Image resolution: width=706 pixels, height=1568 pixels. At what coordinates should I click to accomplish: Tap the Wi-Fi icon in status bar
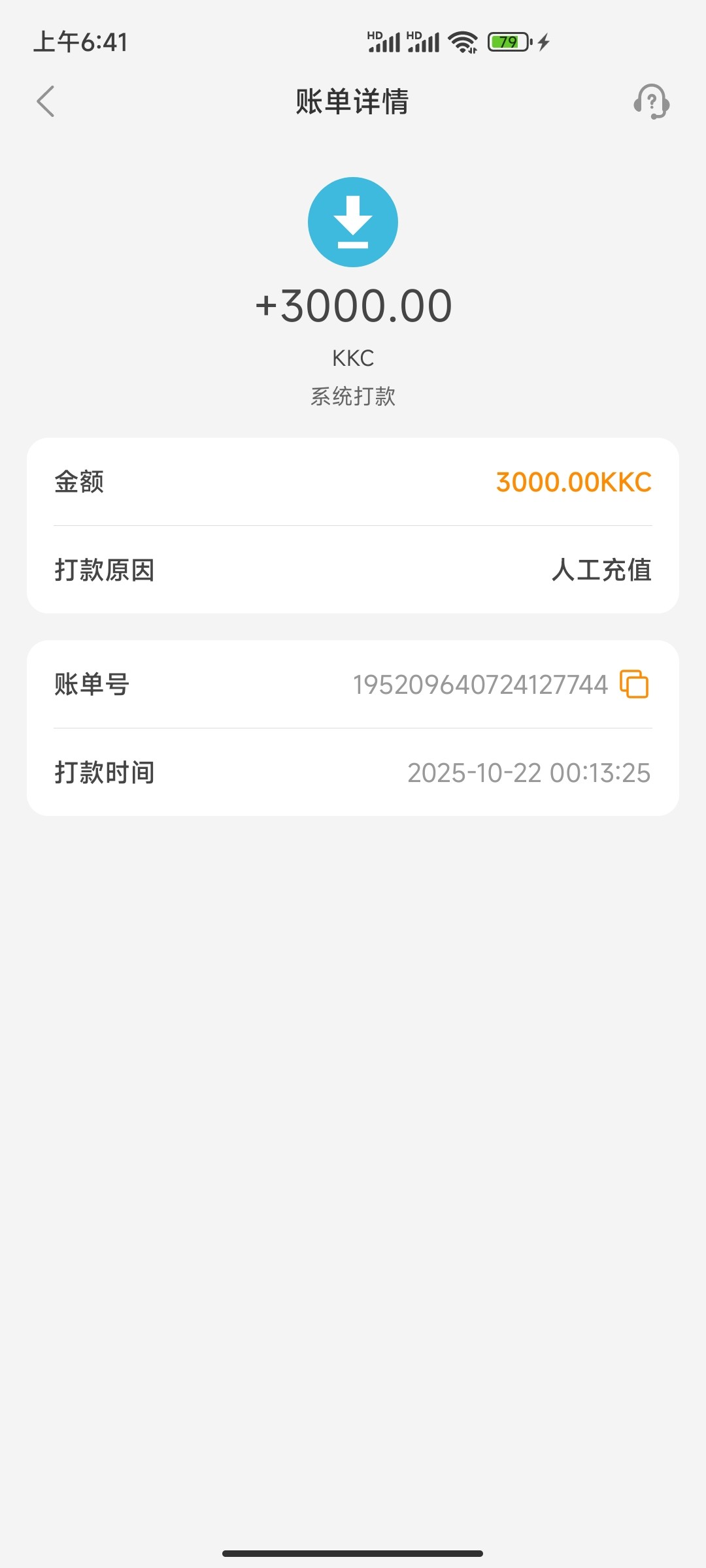click(x=462, y=41)
